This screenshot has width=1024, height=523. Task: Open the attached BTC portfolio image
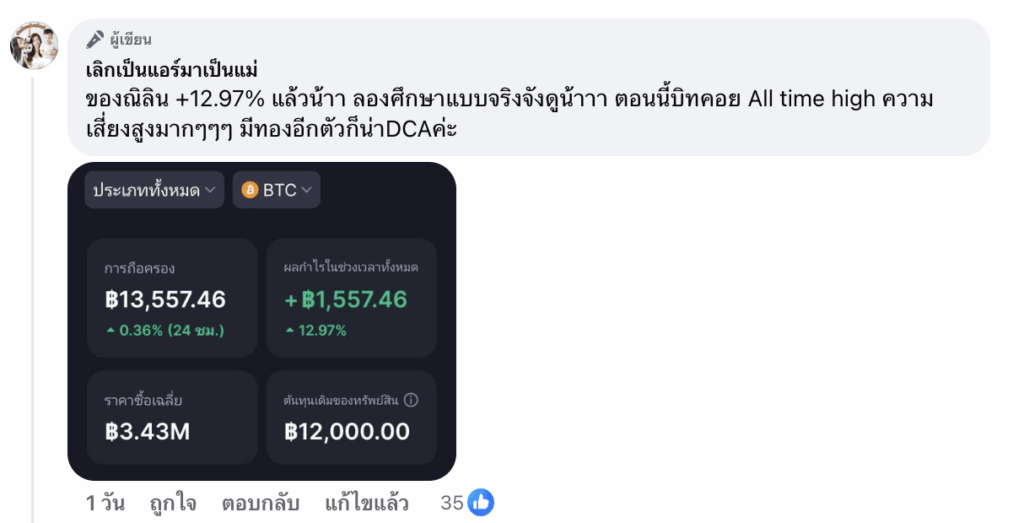click(x=261, y=320)
